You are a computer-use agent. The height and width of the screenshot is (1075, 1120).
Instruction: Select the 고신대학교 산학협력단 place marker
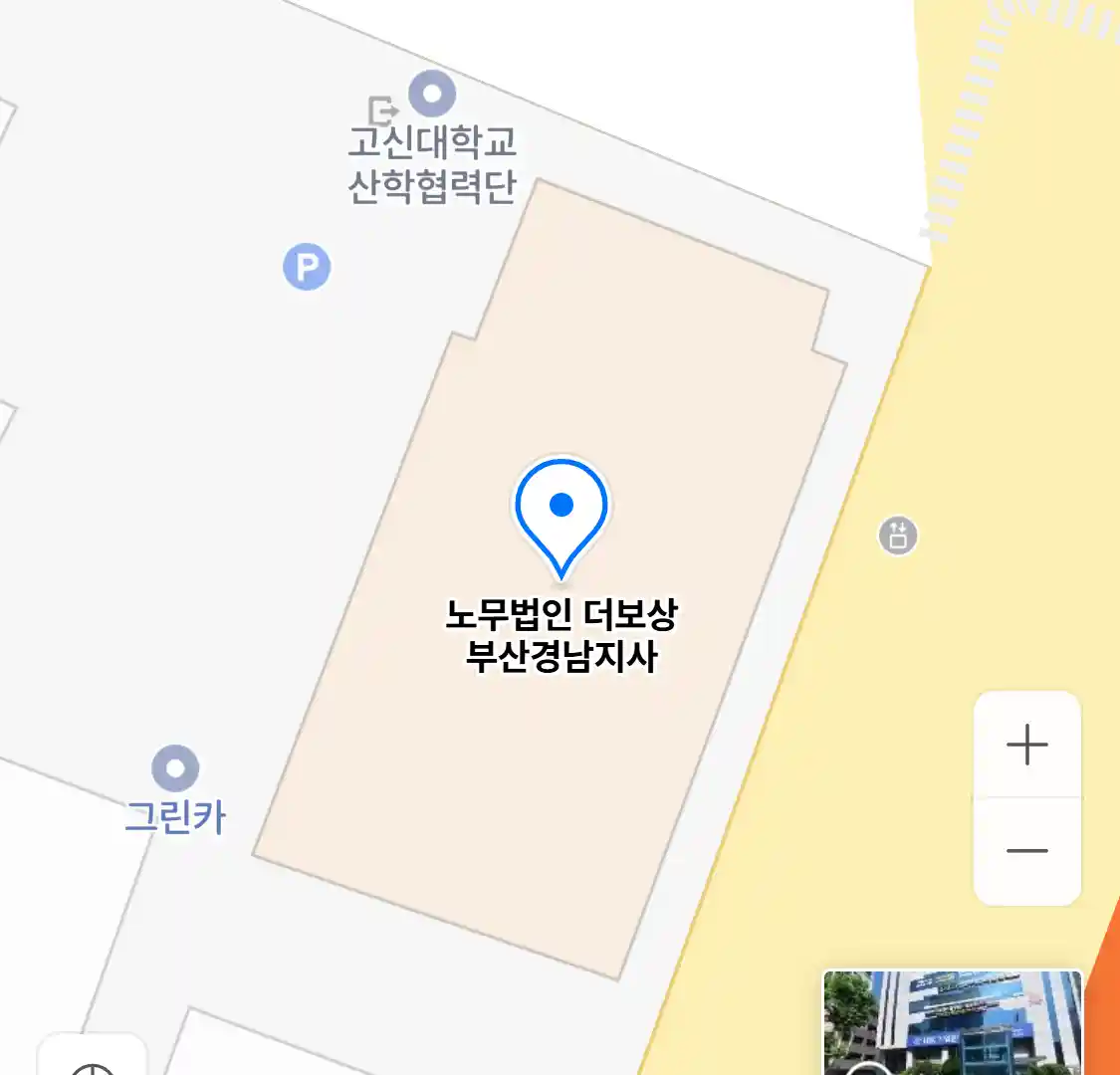pyautogui.click(x=432, y=96)
